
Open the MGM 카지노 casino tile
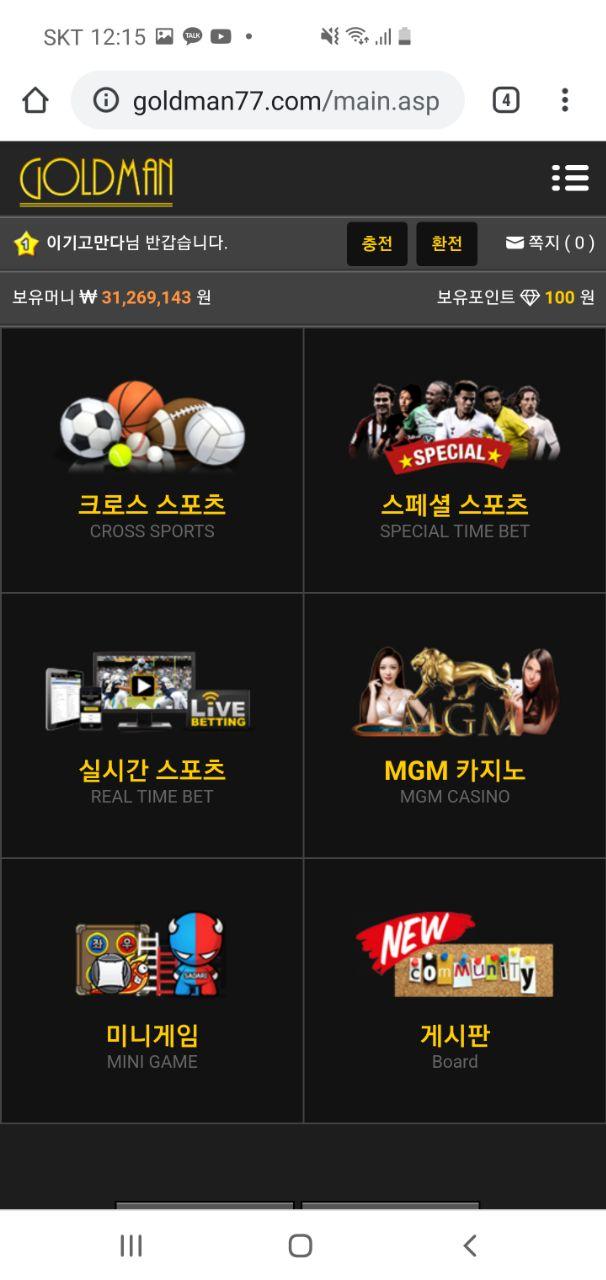point(454,725)
